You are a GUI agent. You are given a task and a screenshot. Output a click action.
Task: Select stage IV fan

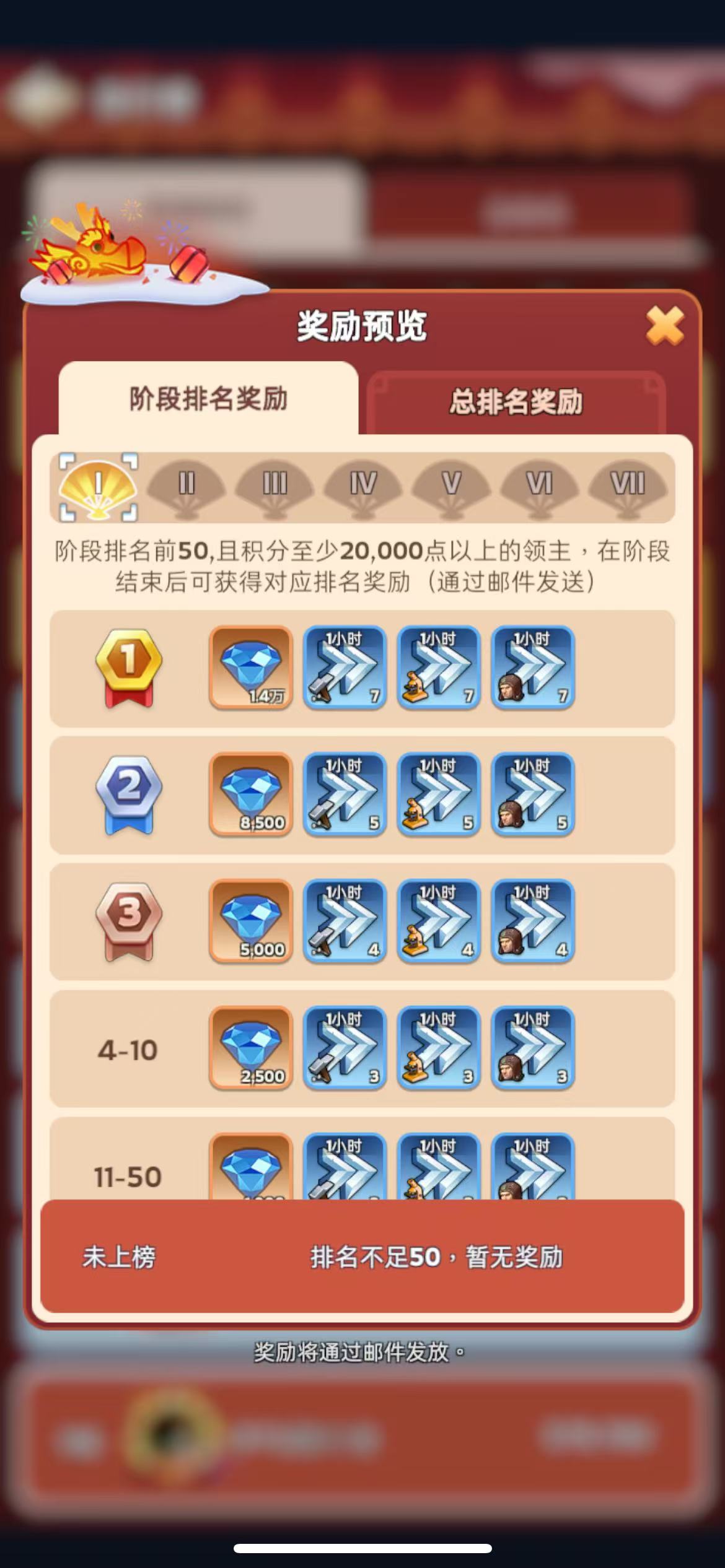(x=363, y=486)
